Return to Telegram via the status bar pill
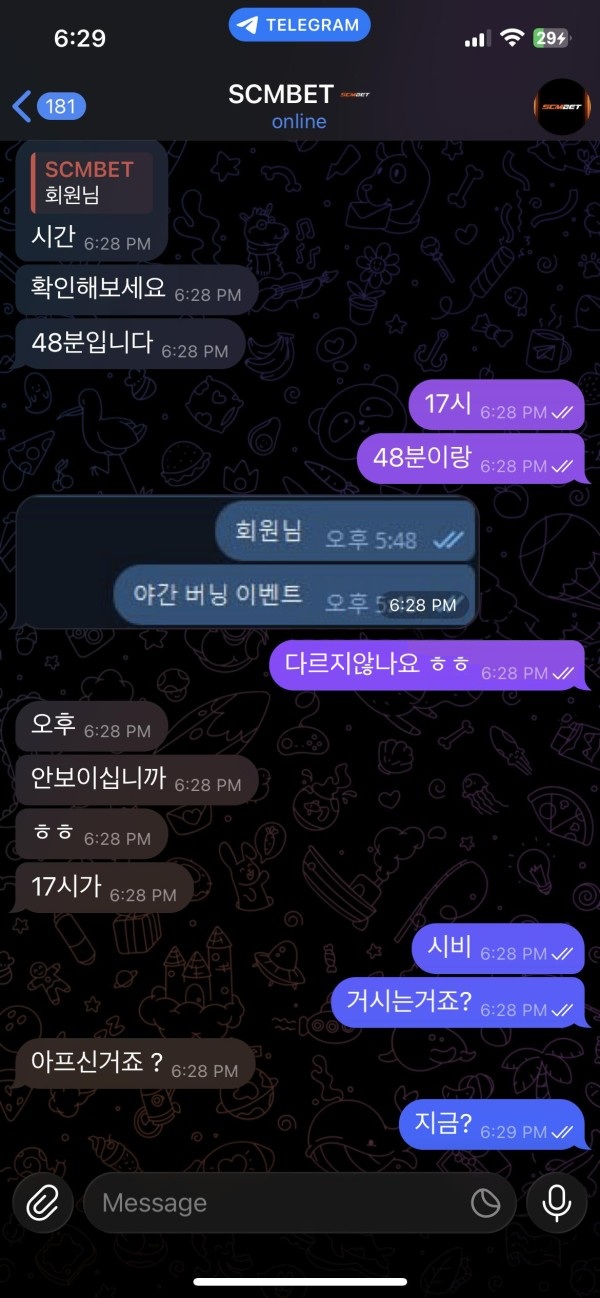The image size is (600, 1298). point(299,25)
